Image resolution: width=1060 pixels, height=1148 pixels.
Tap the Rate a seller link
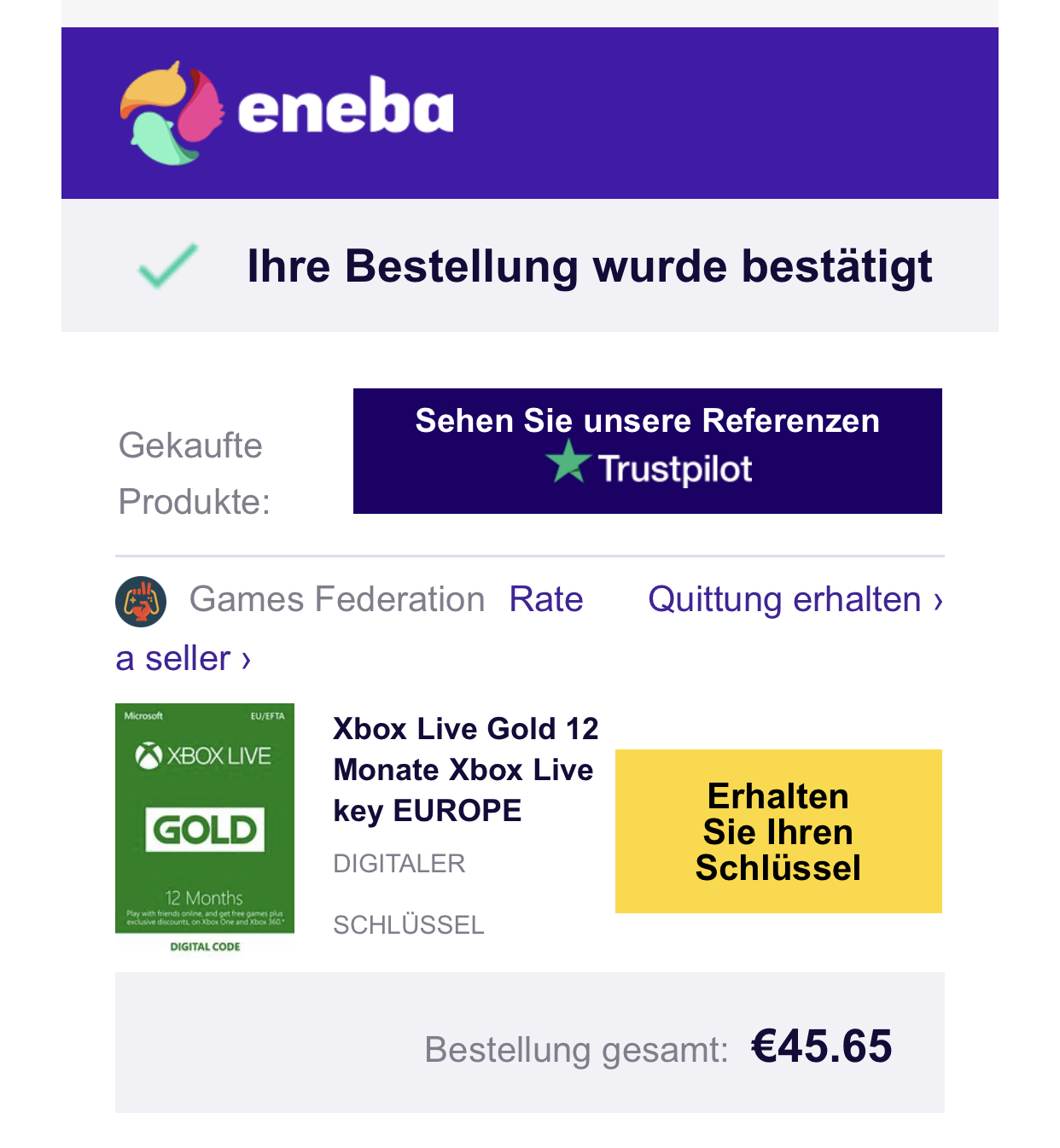pyautogui.click(x=546, y=600)
